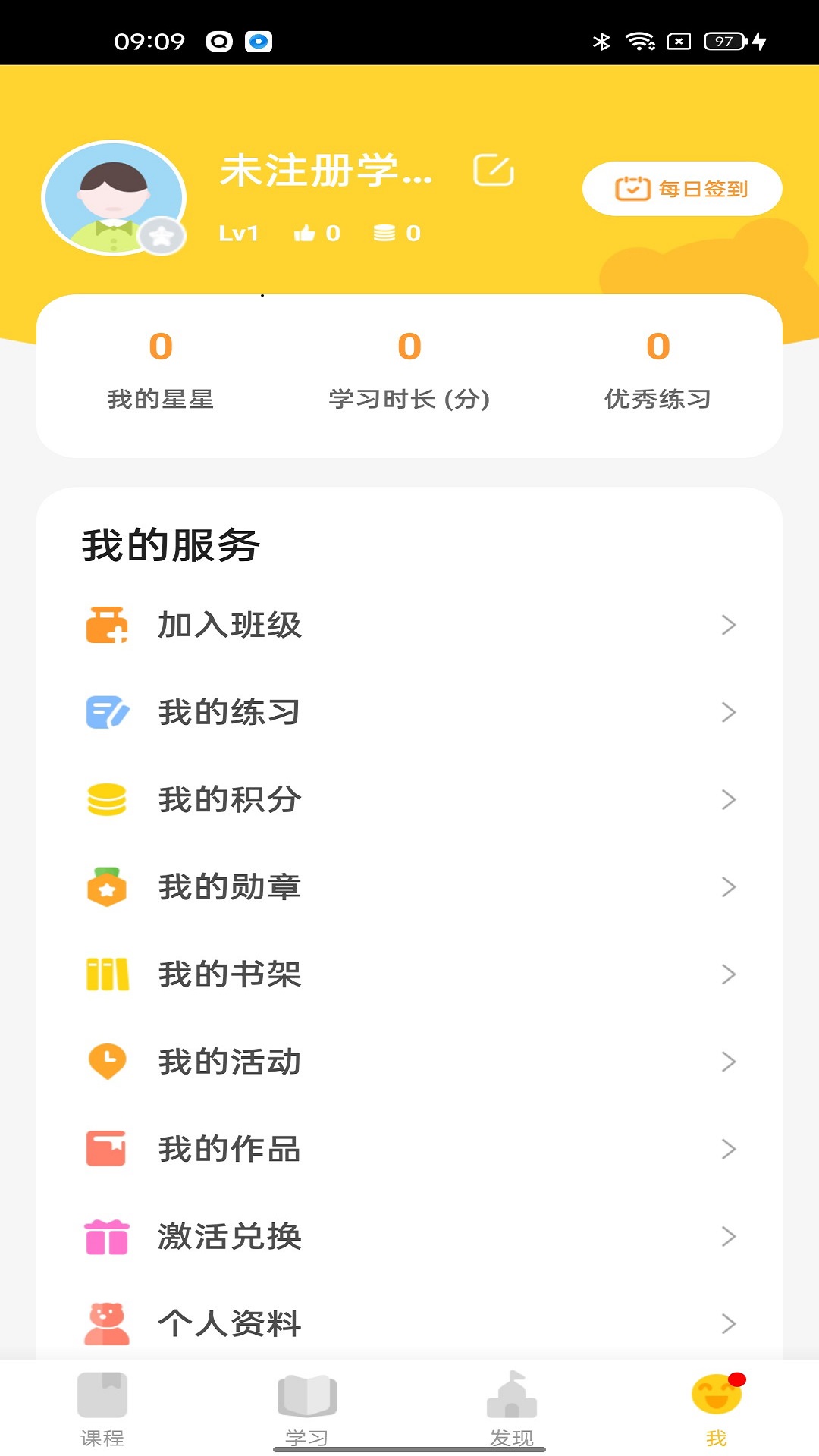Expand the 加入班级 row chevron
This screenshot has height=1456, width=819.
click(x=729, y=626)
